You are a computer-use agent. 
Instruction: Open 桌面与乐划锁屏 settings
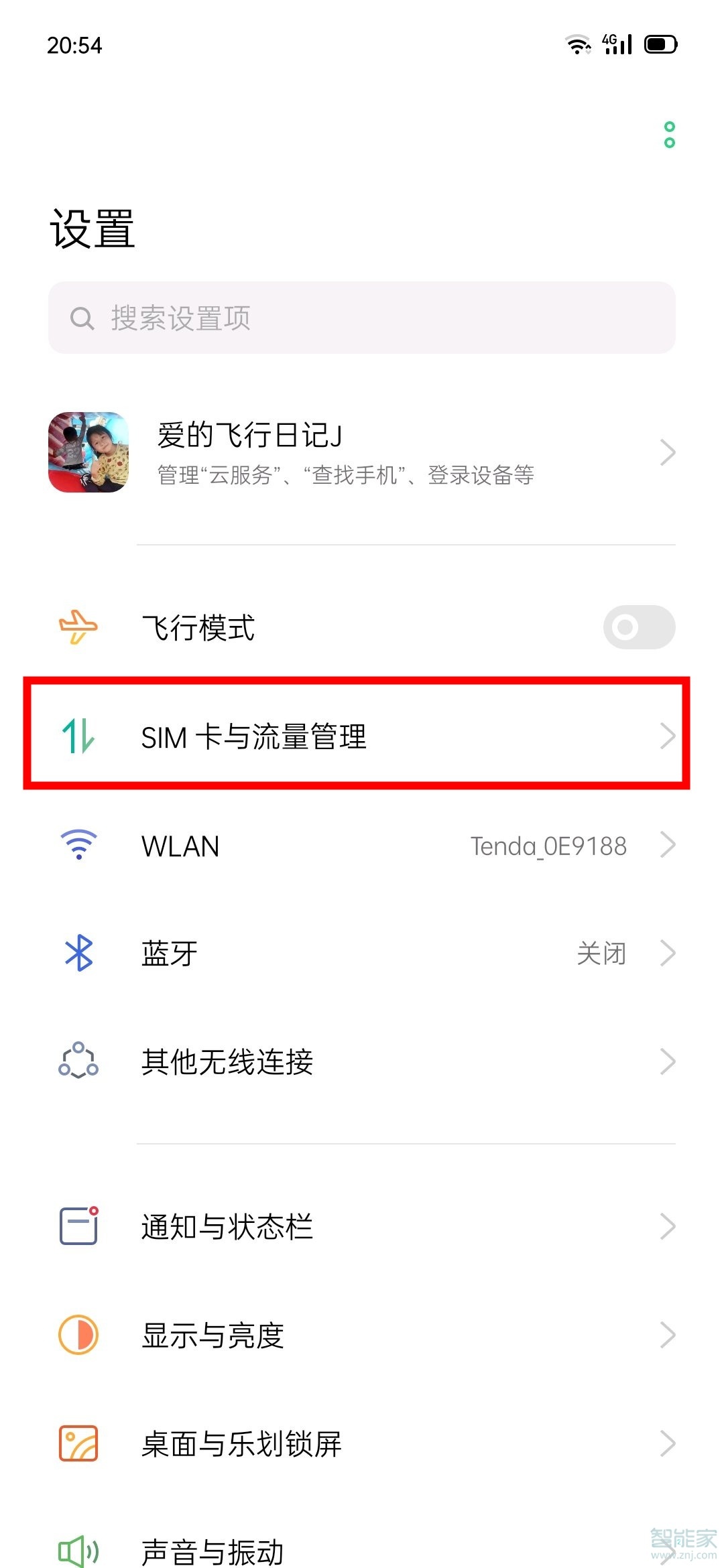pyautogui.click(x=362, y=1443)
